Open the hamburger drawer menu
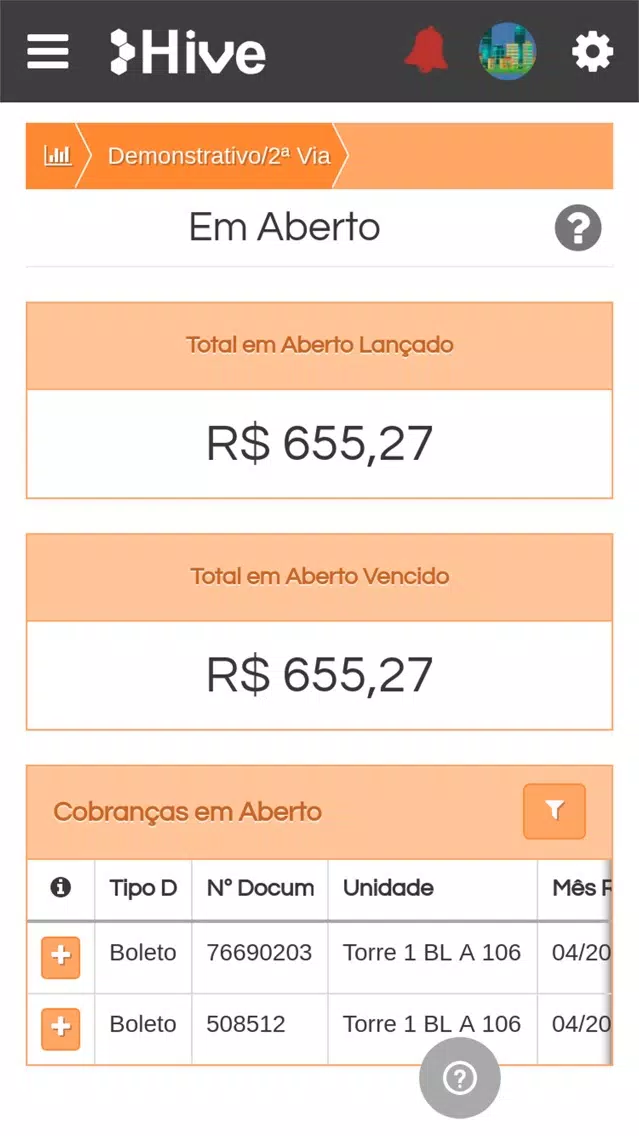The image size is (639, 1136). (x=48, y=51)
